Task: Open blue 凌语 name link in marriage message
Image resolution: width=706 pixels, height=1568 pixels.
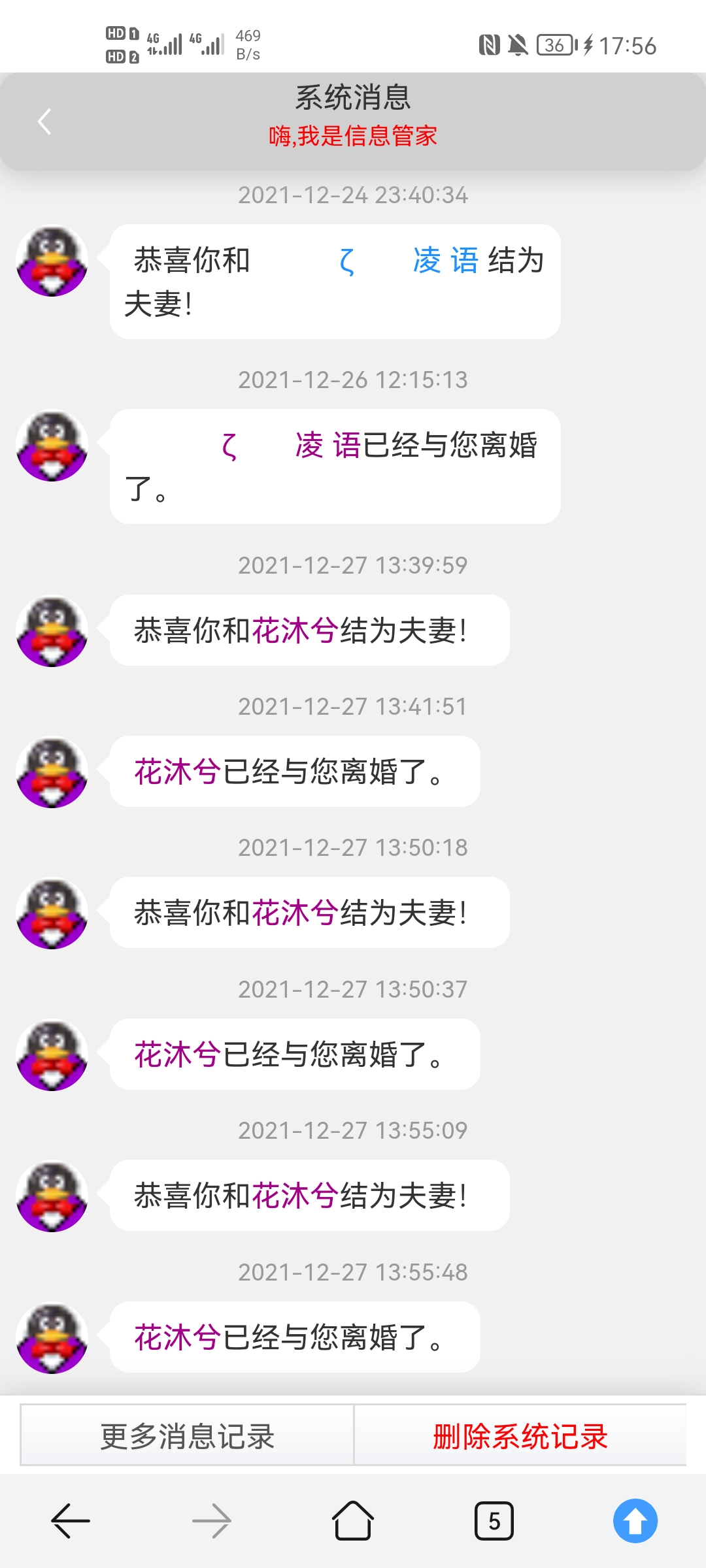Action: point(445,261)
